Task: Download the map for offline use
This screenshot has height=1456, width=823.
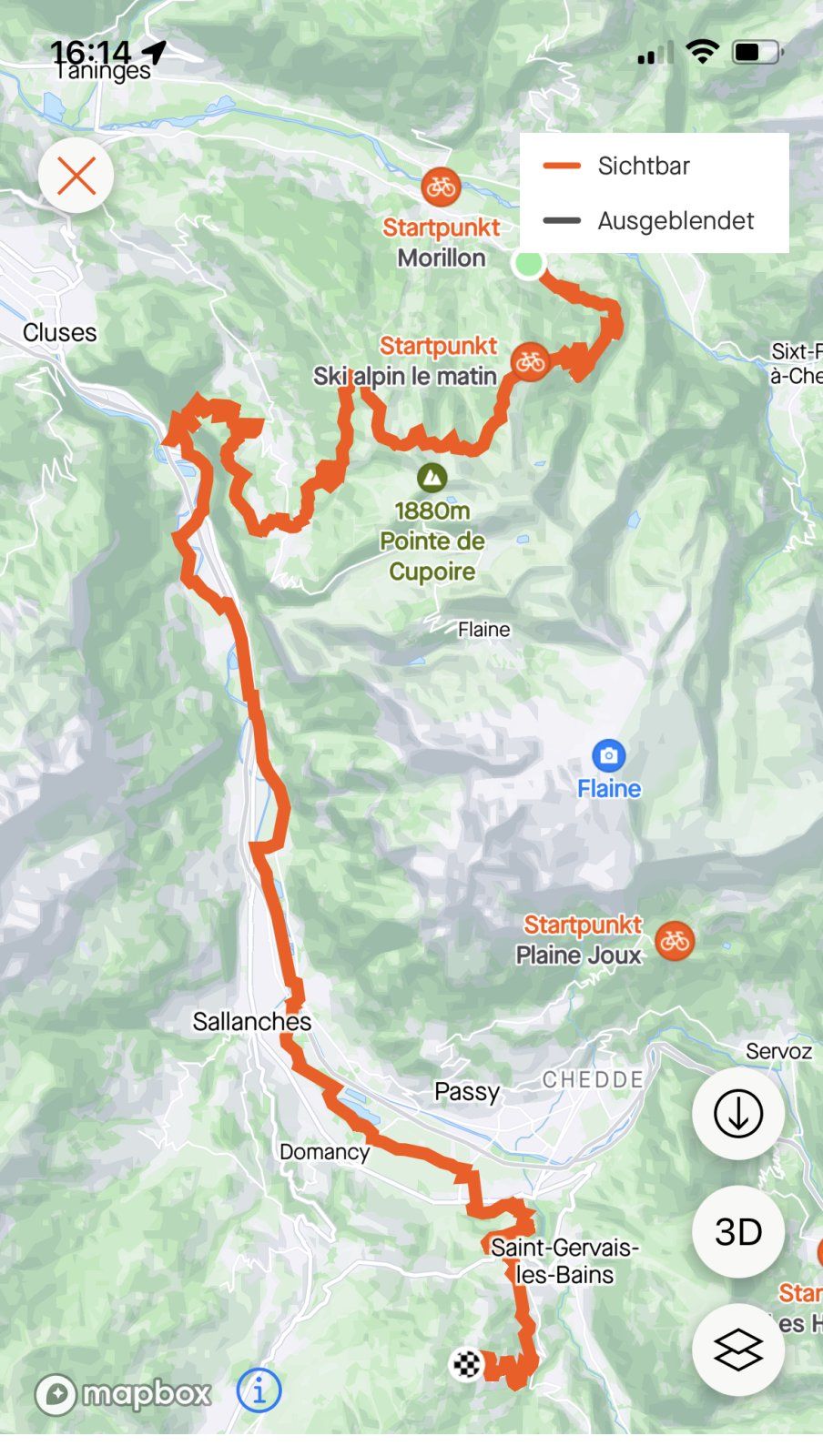Action: (x=737, y=1113)
